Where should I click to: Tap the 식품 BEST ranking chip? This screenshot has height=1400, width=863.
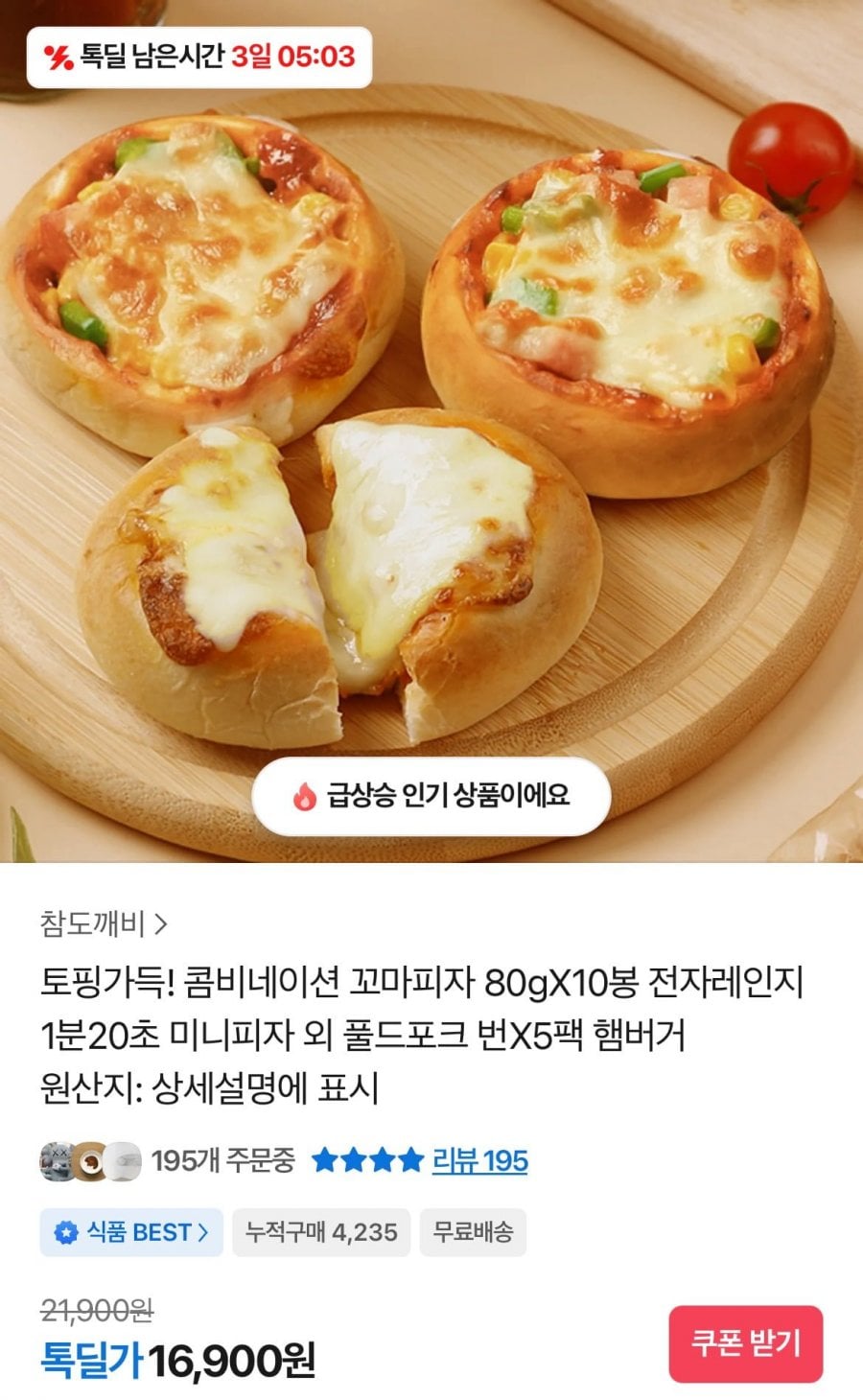pos(131,1232)
